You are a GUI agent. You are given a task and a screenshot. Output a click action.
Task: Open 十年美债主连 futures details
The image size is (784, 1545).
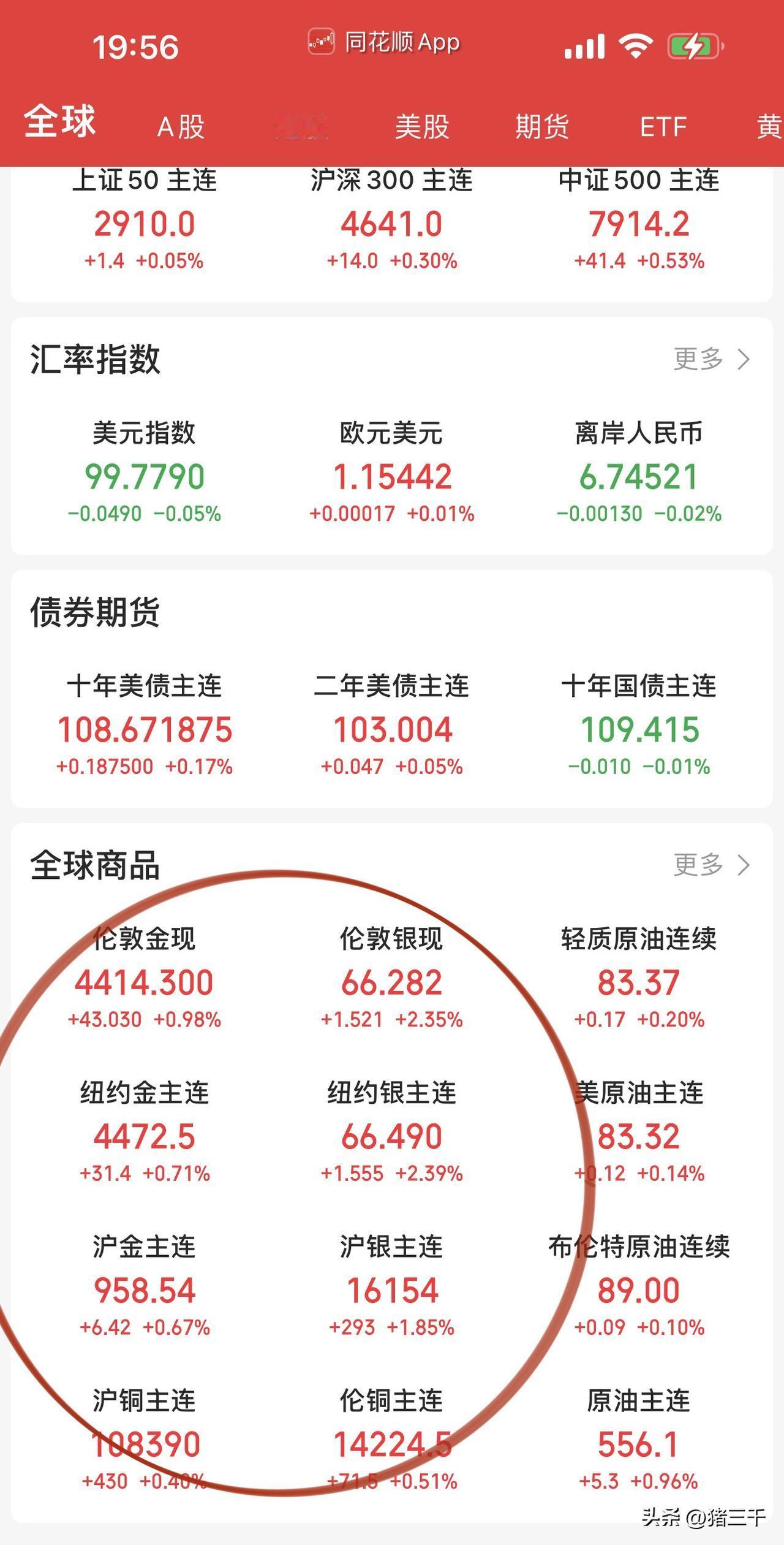[144, 725]
